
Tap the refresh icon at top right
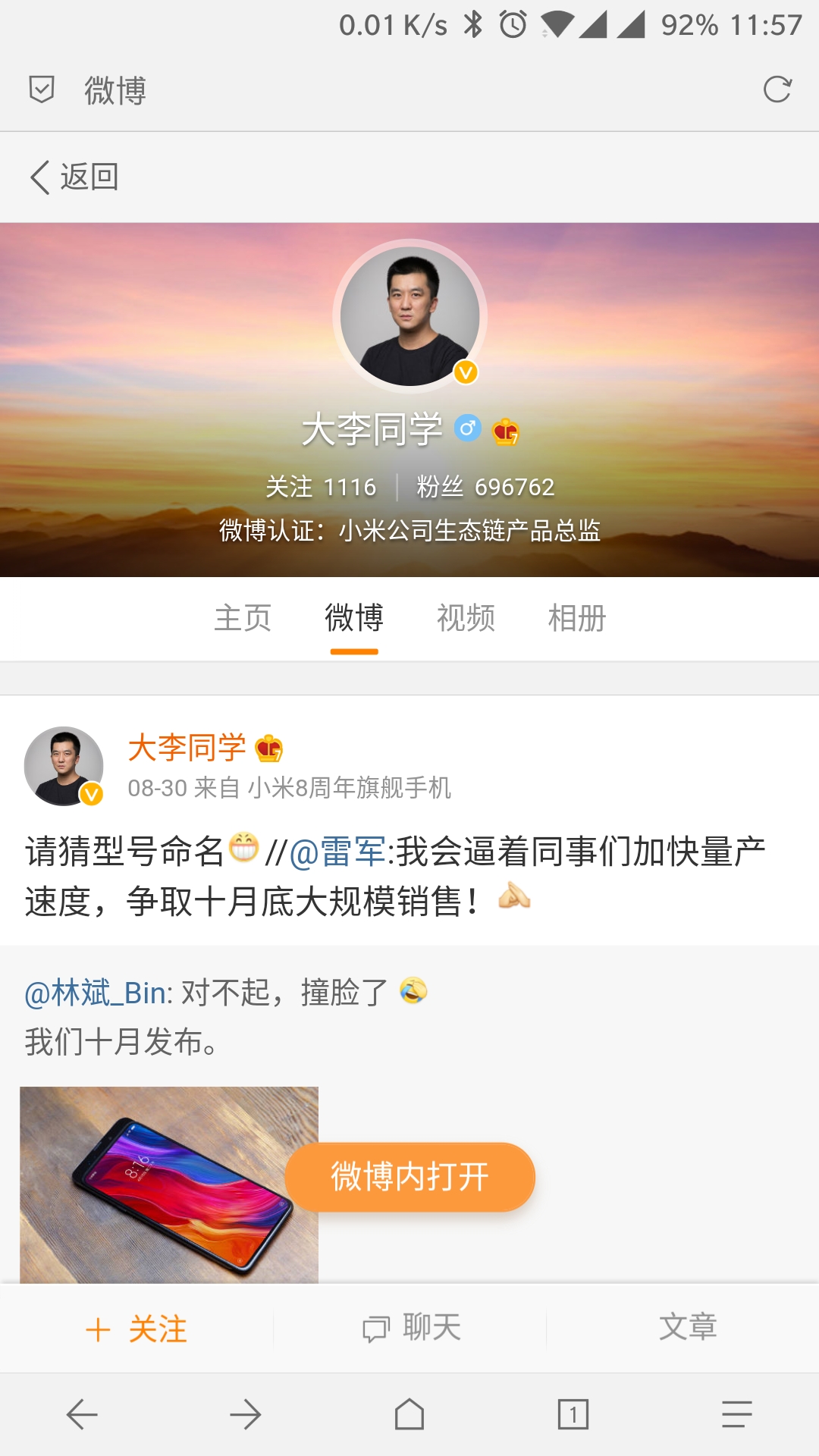point(775,90)
